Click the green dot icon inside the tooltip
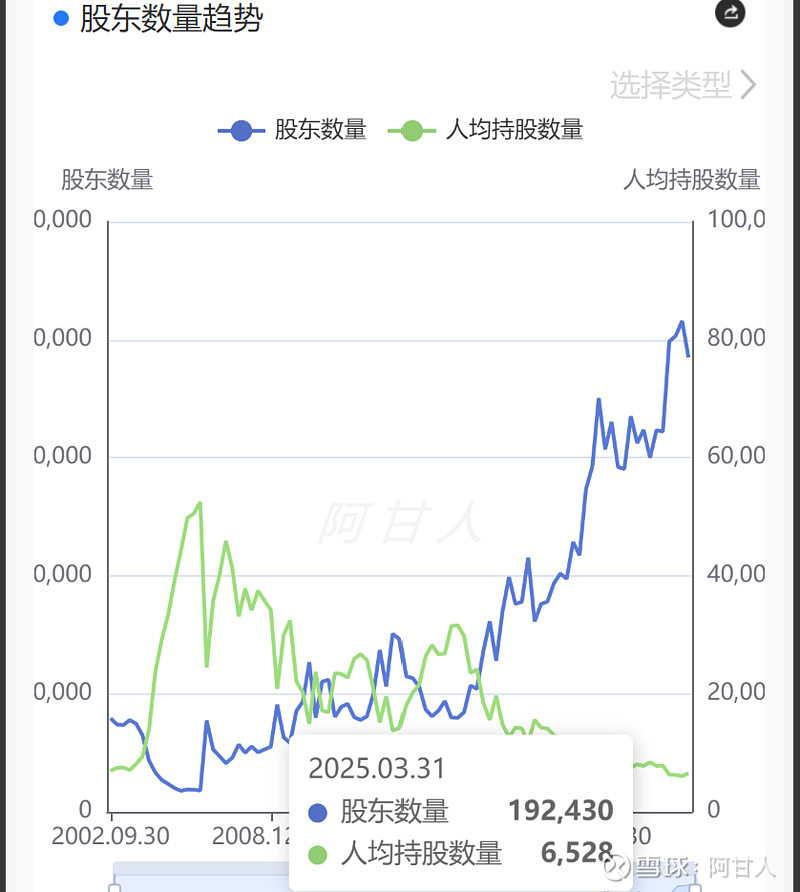Screen dimensions: 800x892 pyautogui.click(x=319, y=854)
